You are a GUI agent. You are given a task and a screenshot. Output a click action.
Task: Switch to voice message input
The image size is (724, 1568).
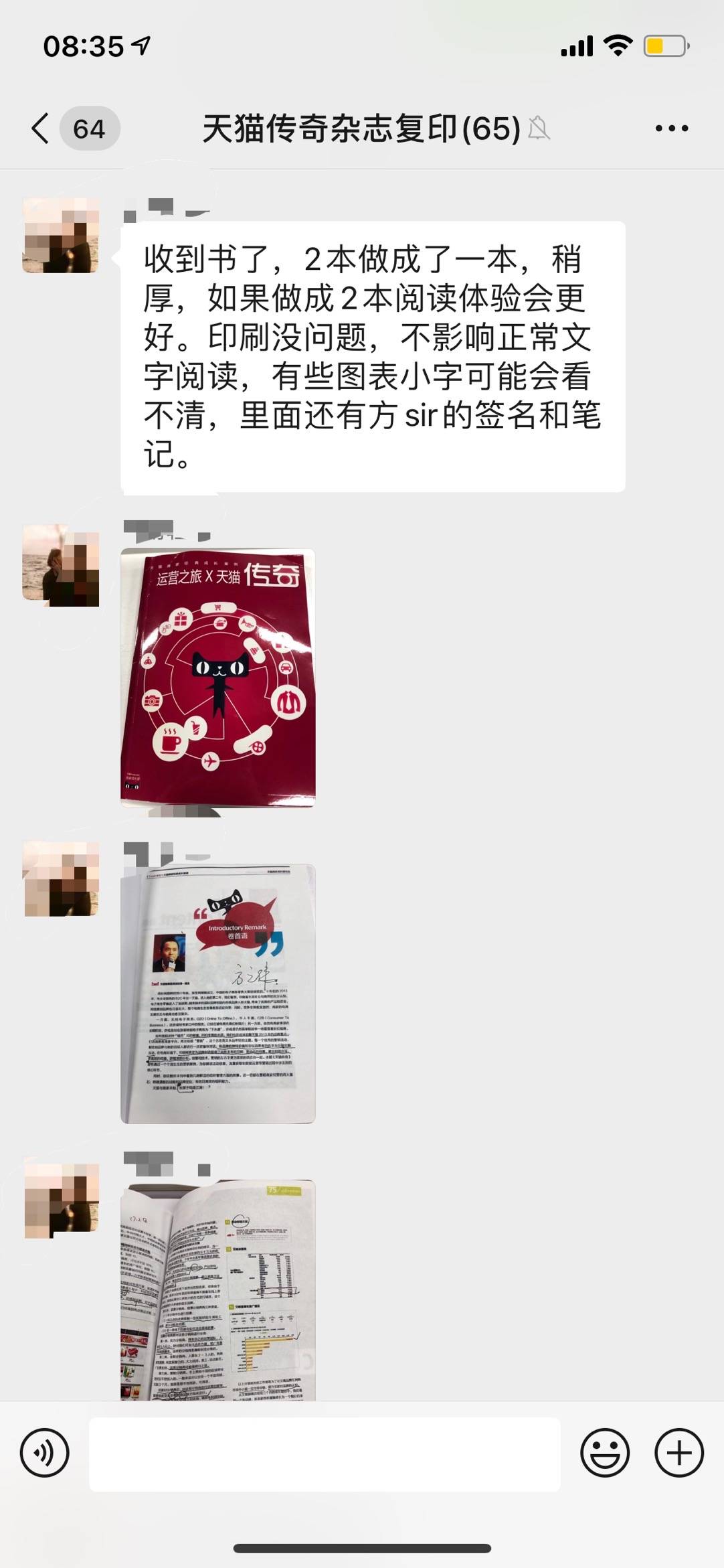click(x=45, y=1453)
